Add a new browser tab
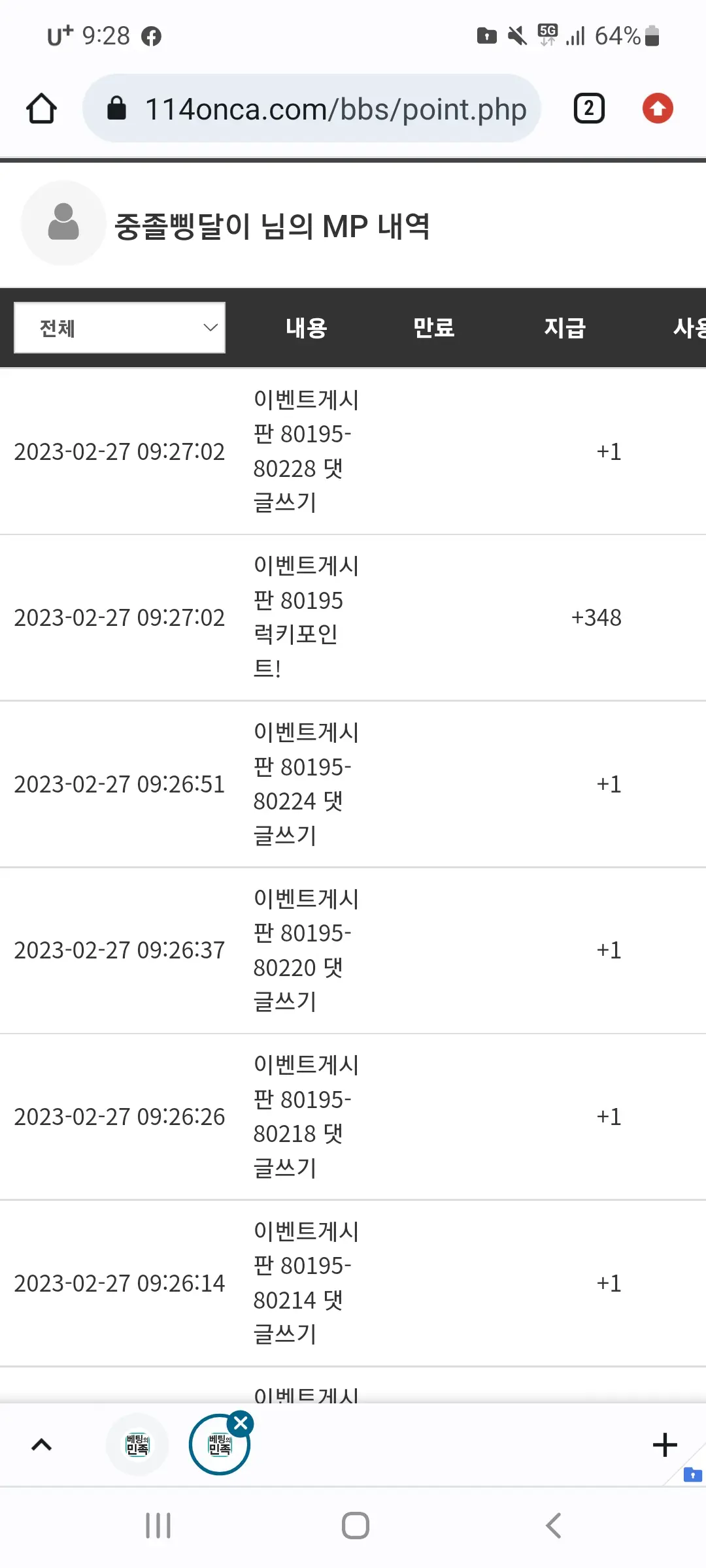The image size is (706, 1568). (x=665, y=1445)
